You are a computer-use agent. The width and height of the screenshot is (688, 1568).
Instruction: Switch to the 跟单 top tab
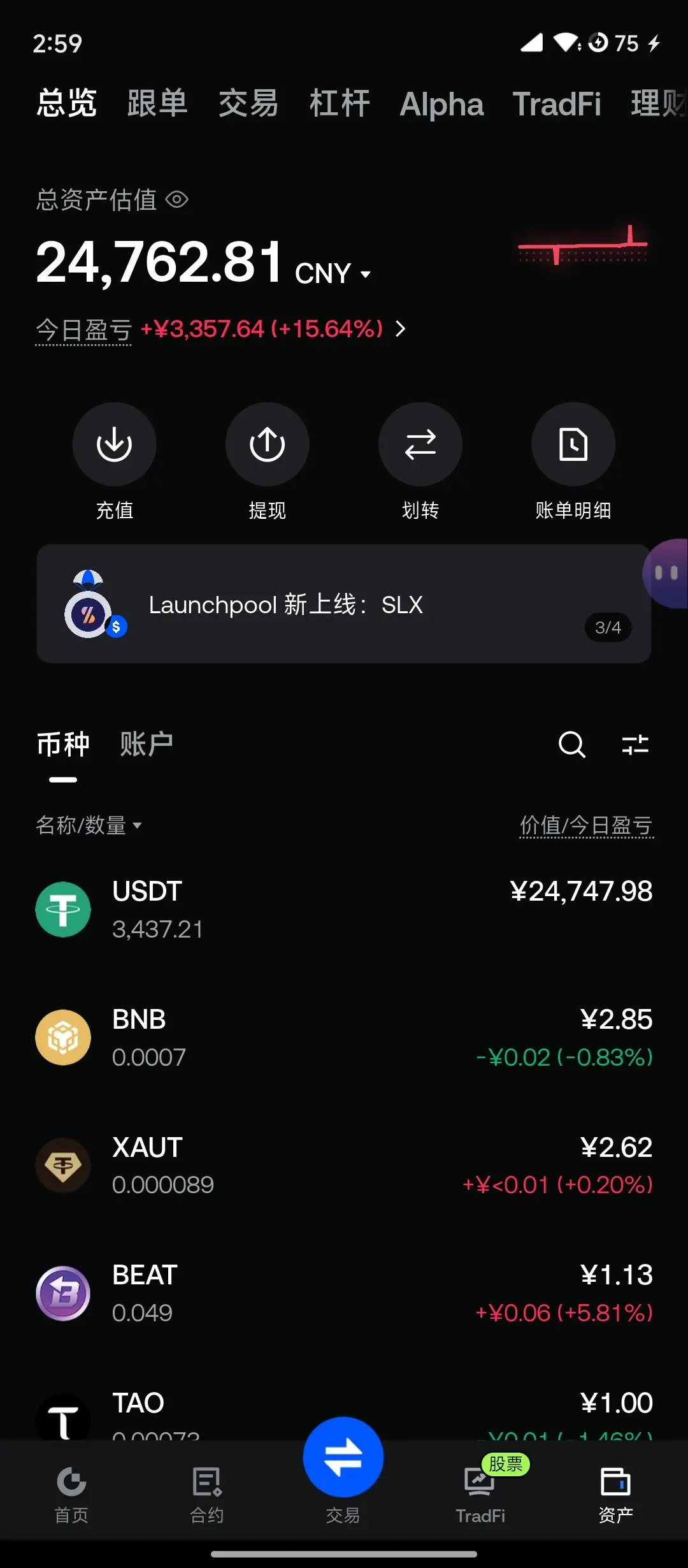point(157,103)
